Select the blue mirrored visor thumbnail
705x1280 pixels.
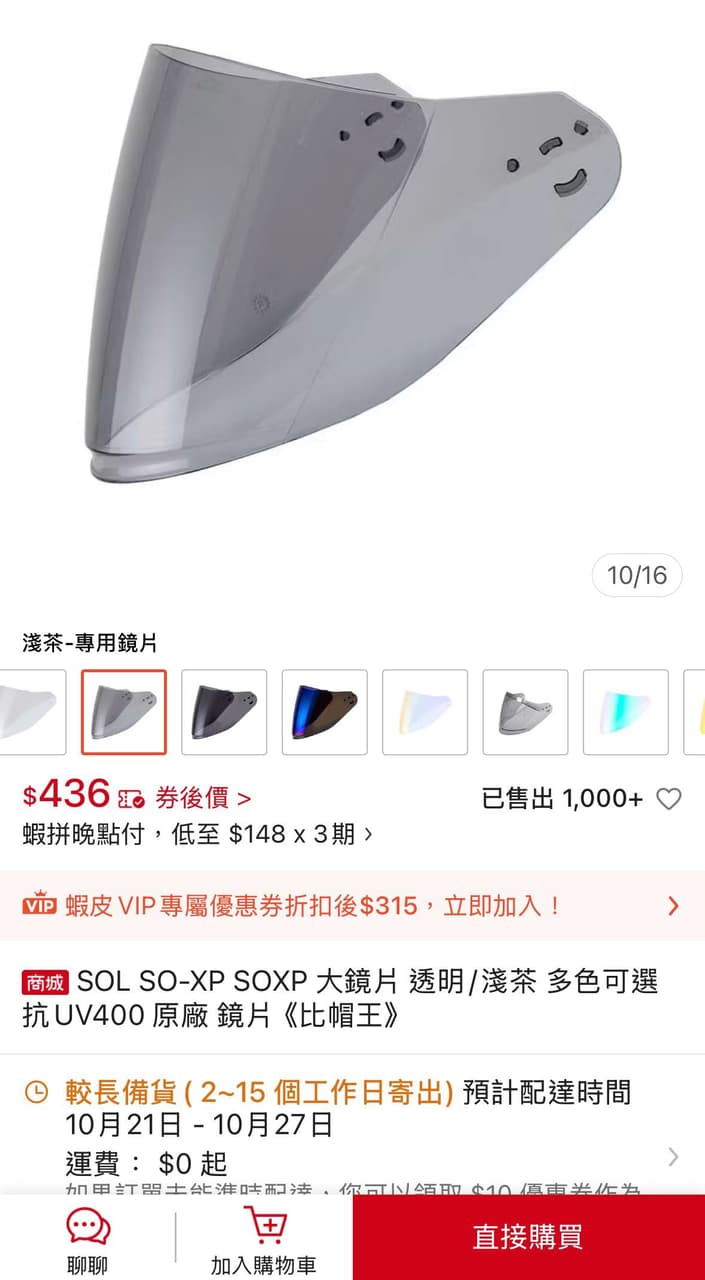(324, 712)
